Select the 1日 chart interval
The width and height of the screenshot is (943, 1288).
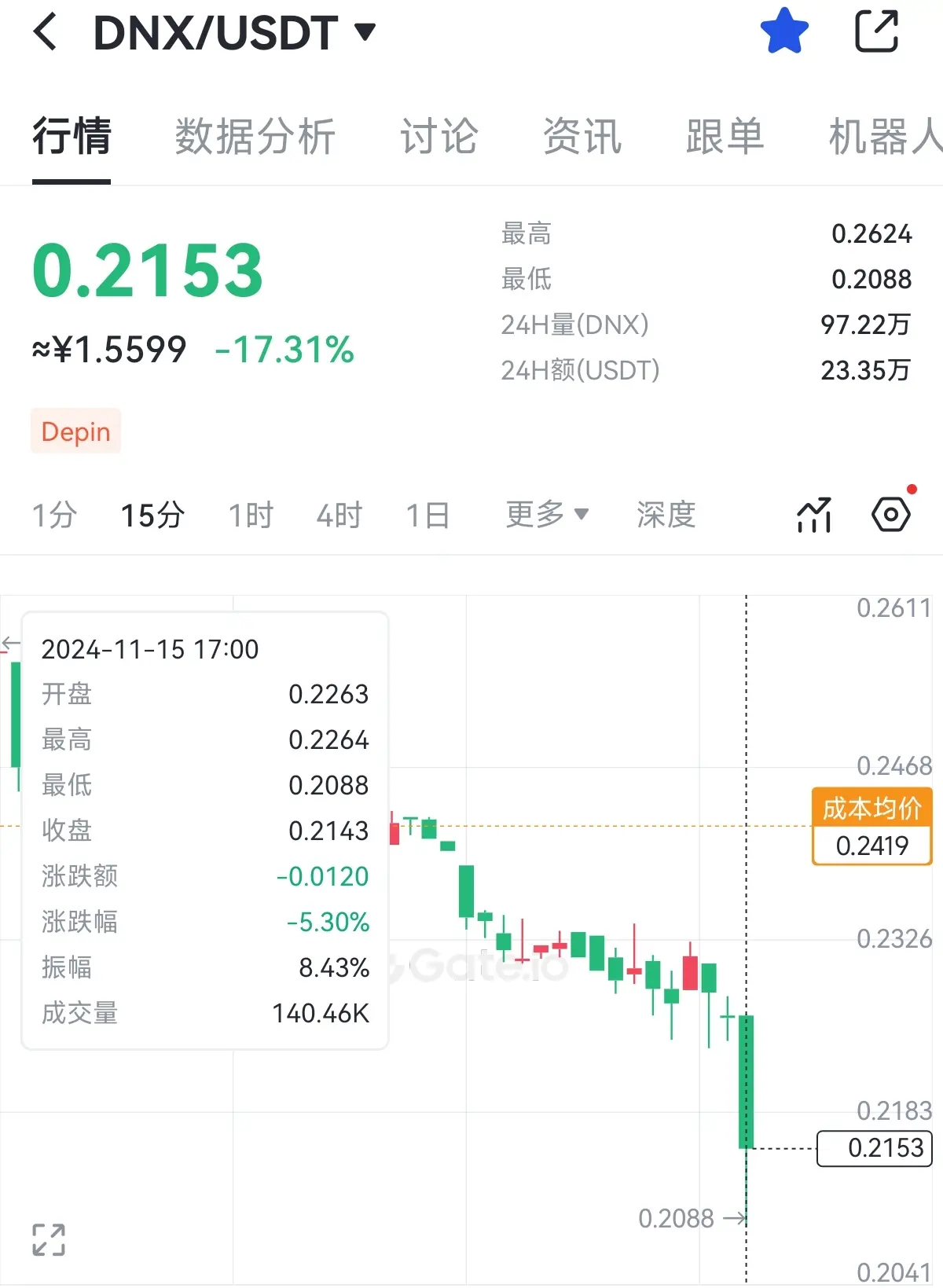coord(427,516)
